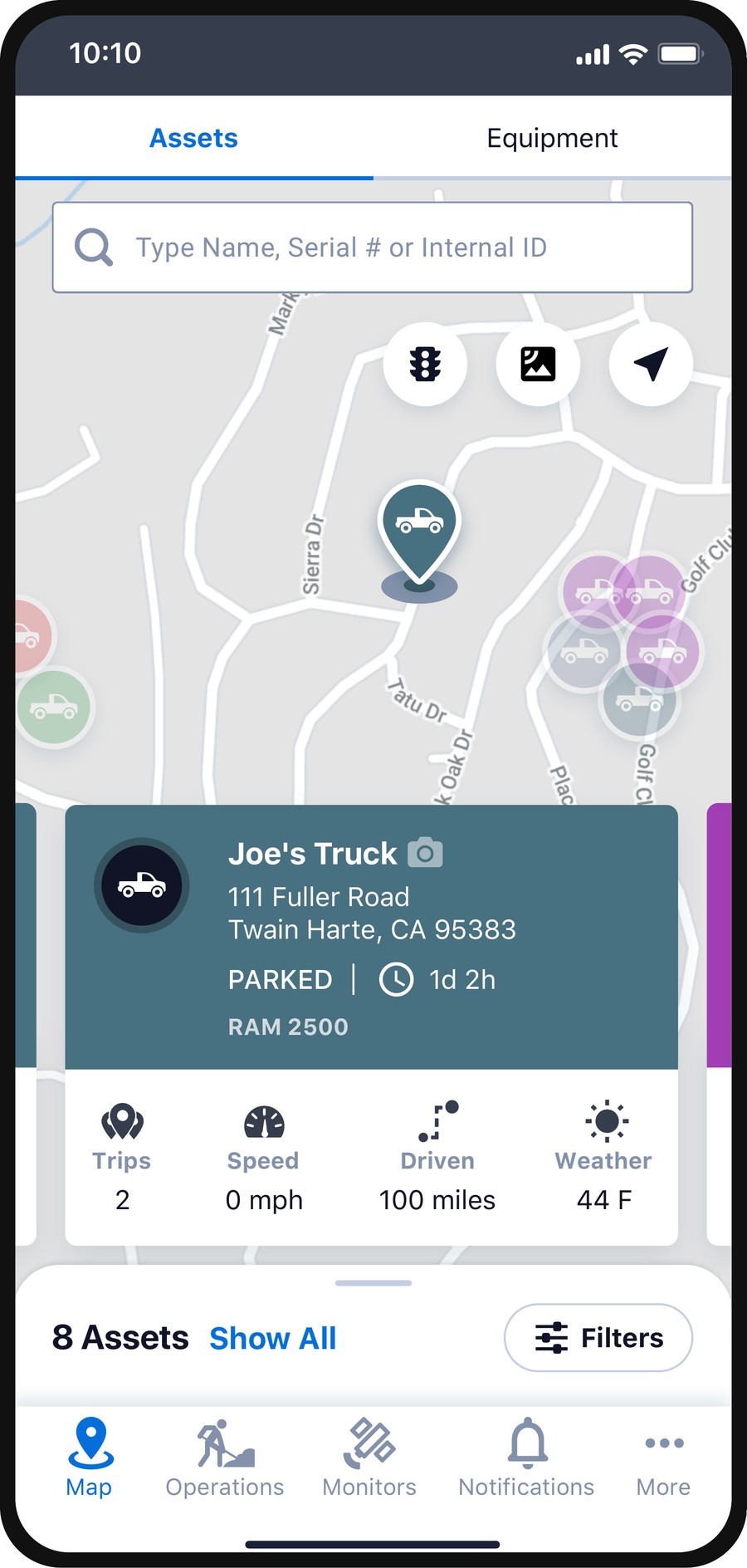Toggle the red vehicle marker selection
The height and width of the screenshot is (1568, 747).
tap(27, 635)
